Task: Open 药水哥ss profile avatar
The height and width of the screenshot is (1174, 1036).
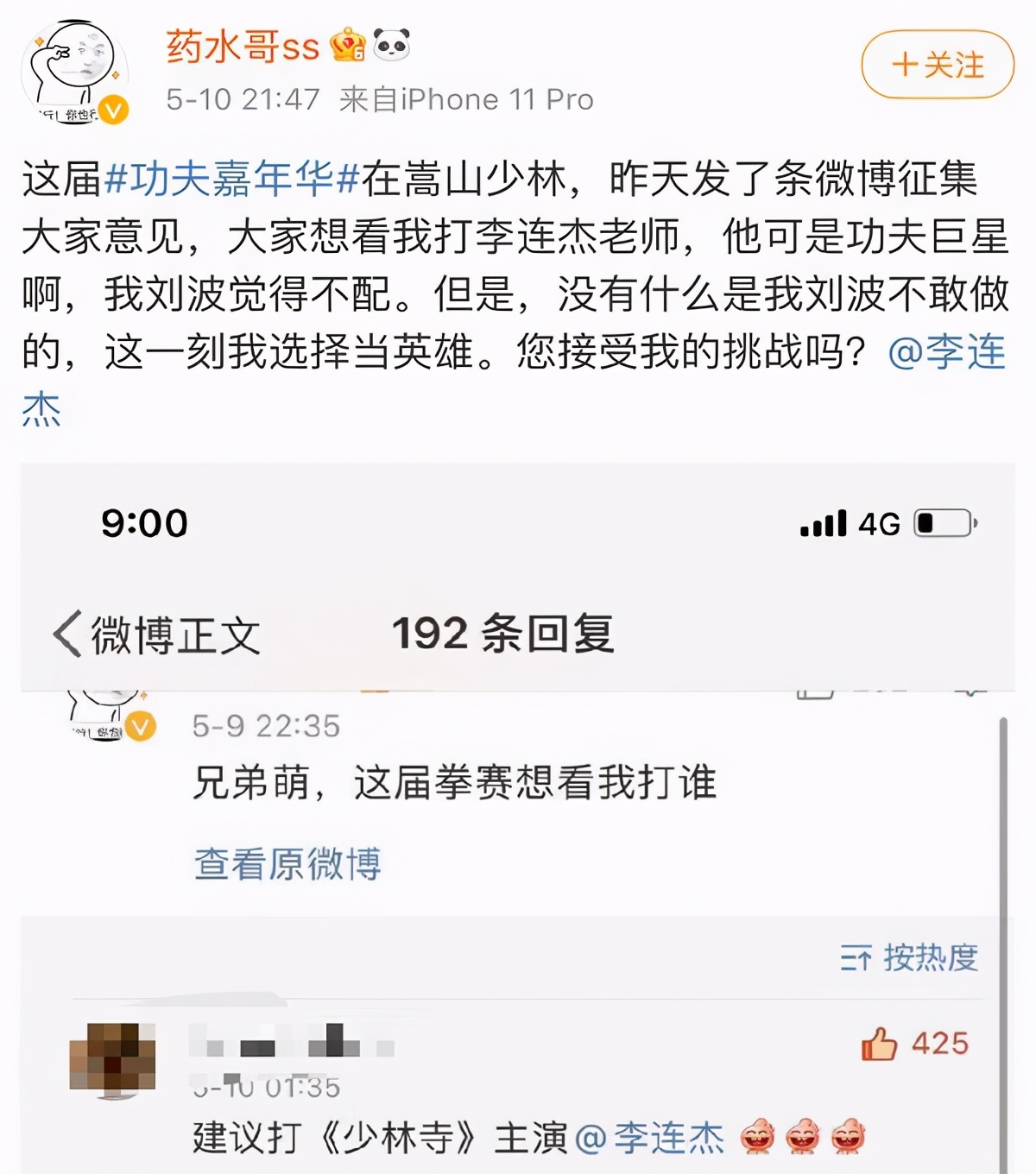Action: point(74,73)
